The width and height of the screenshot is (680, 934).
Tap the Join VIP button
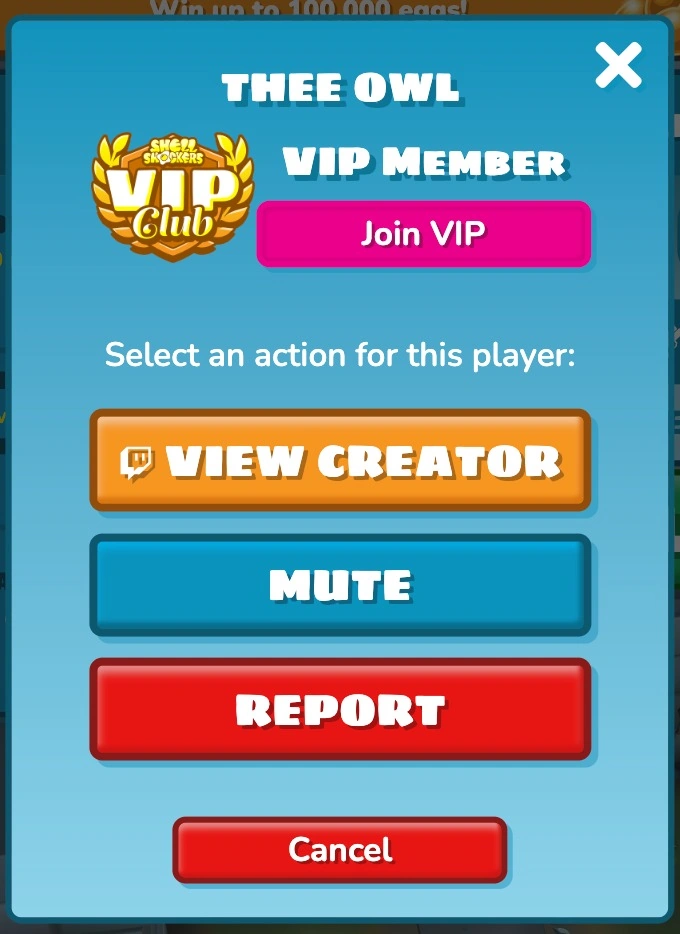423,234
